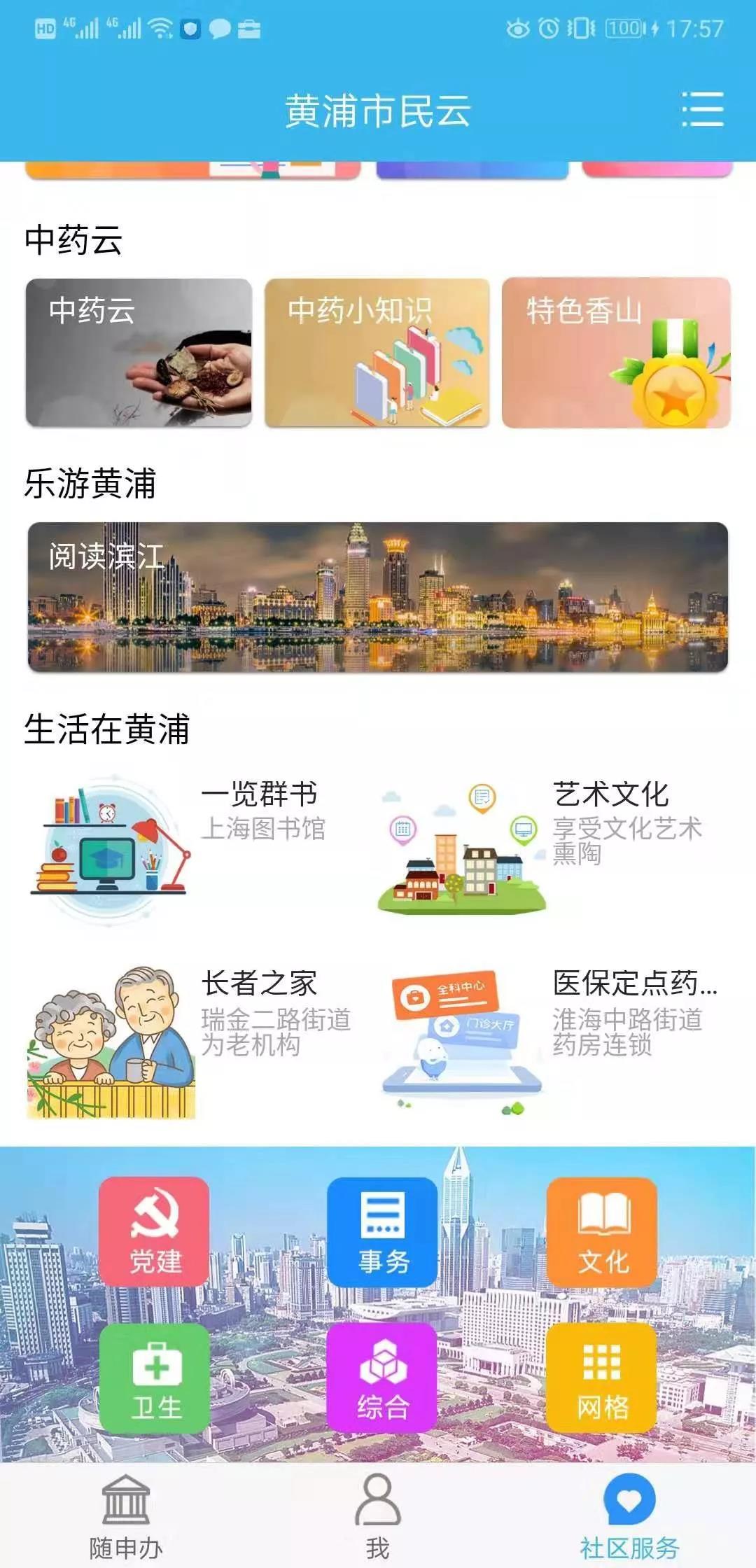Switch to the 我 tab

point(378,1515)
